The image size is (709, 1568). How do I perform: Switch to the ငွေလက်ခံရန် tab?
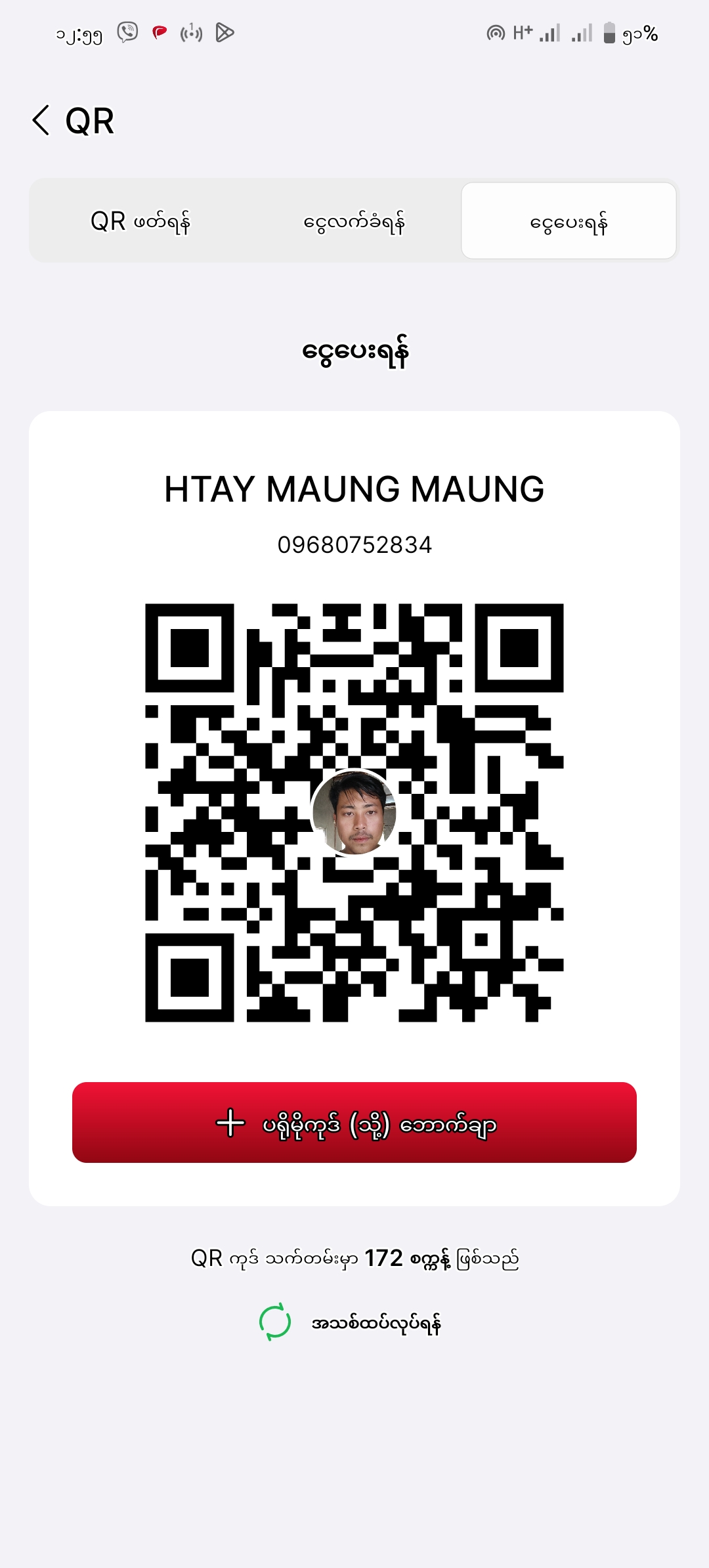point(354,222)
